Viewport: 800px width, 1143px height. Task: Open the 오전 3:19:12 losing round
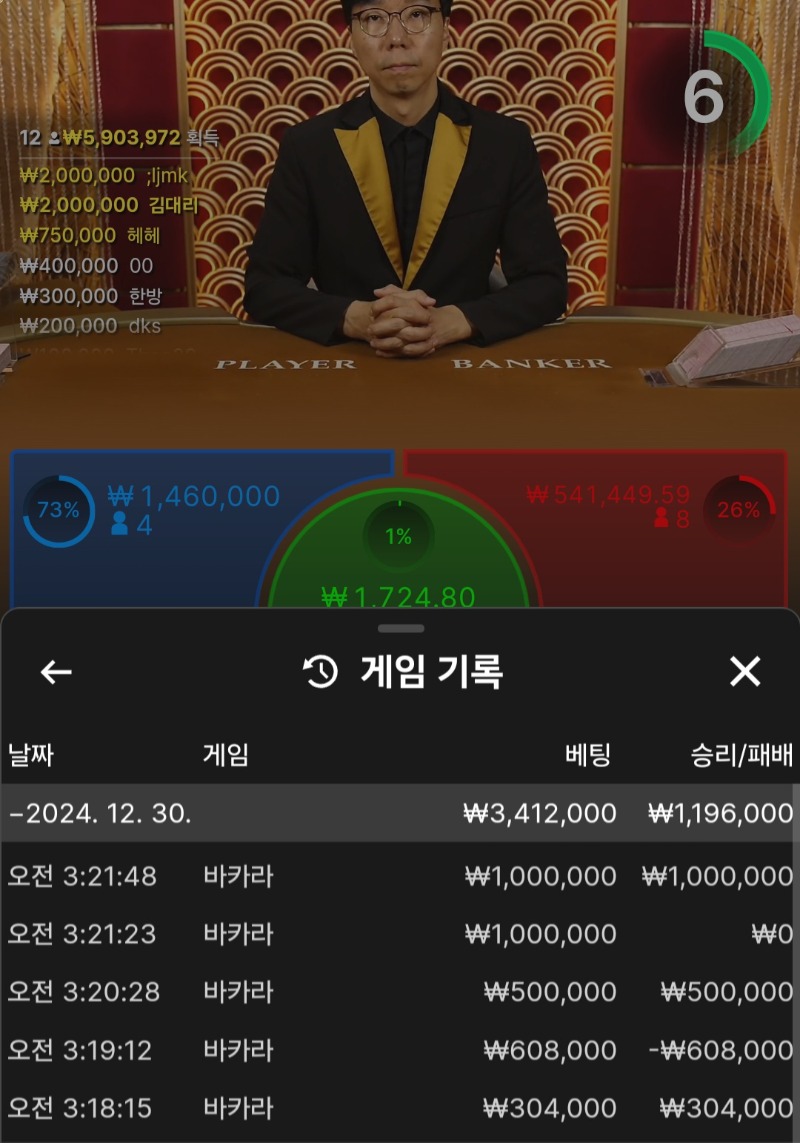tap(400, 1050)
